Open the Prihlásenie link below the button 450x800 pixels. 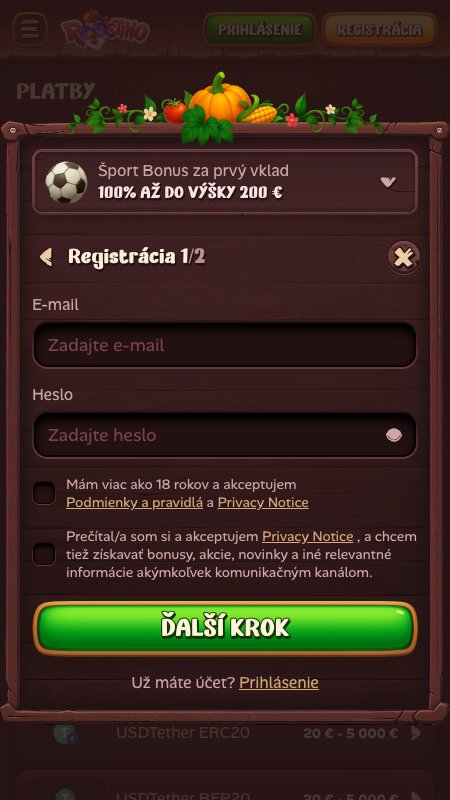pos(279,683)
